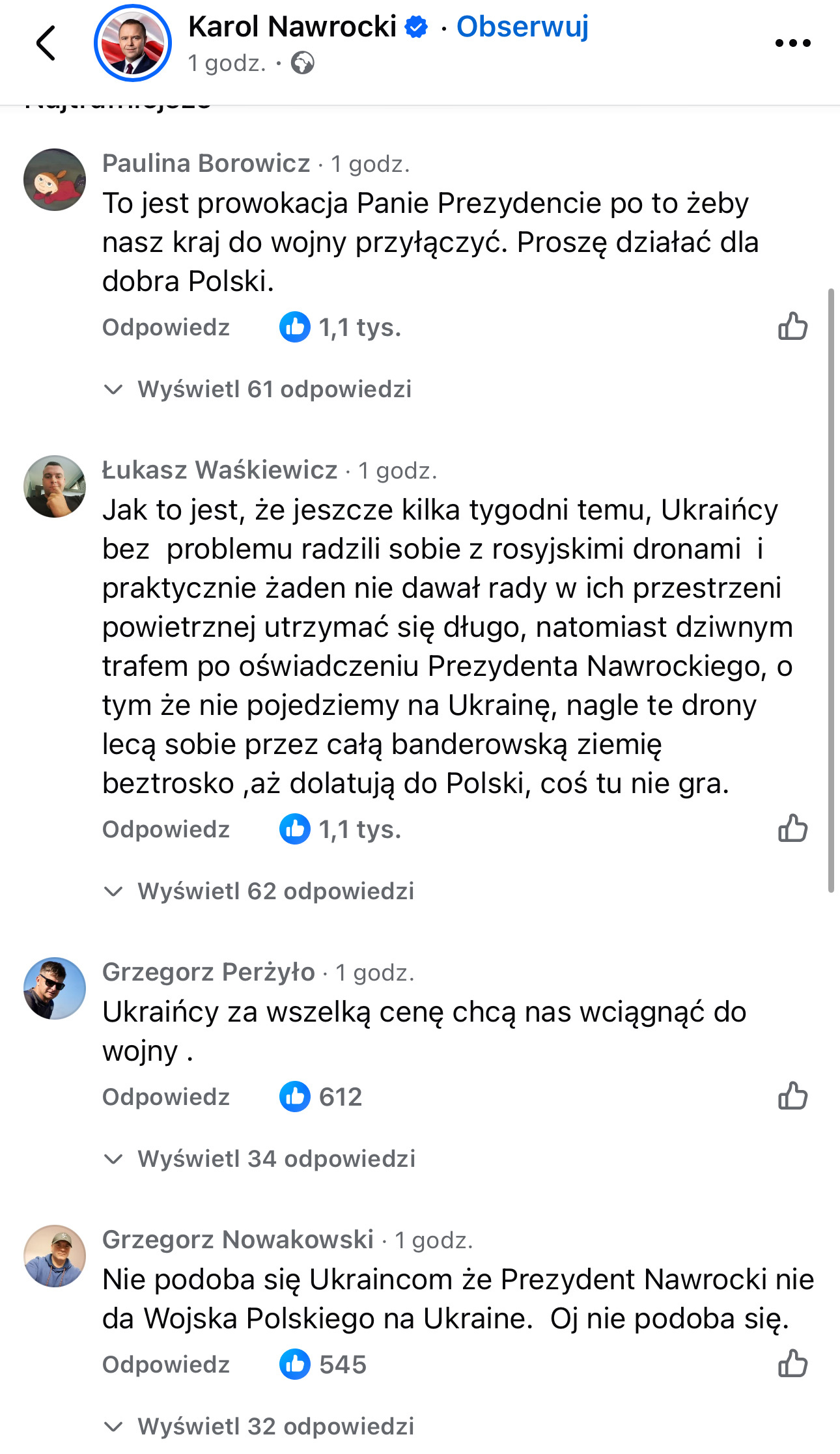The height and width of the screenshot is (1454, 840).
Task: Expand 61 replies under Paulina's comment
Action: click(258, 389)
